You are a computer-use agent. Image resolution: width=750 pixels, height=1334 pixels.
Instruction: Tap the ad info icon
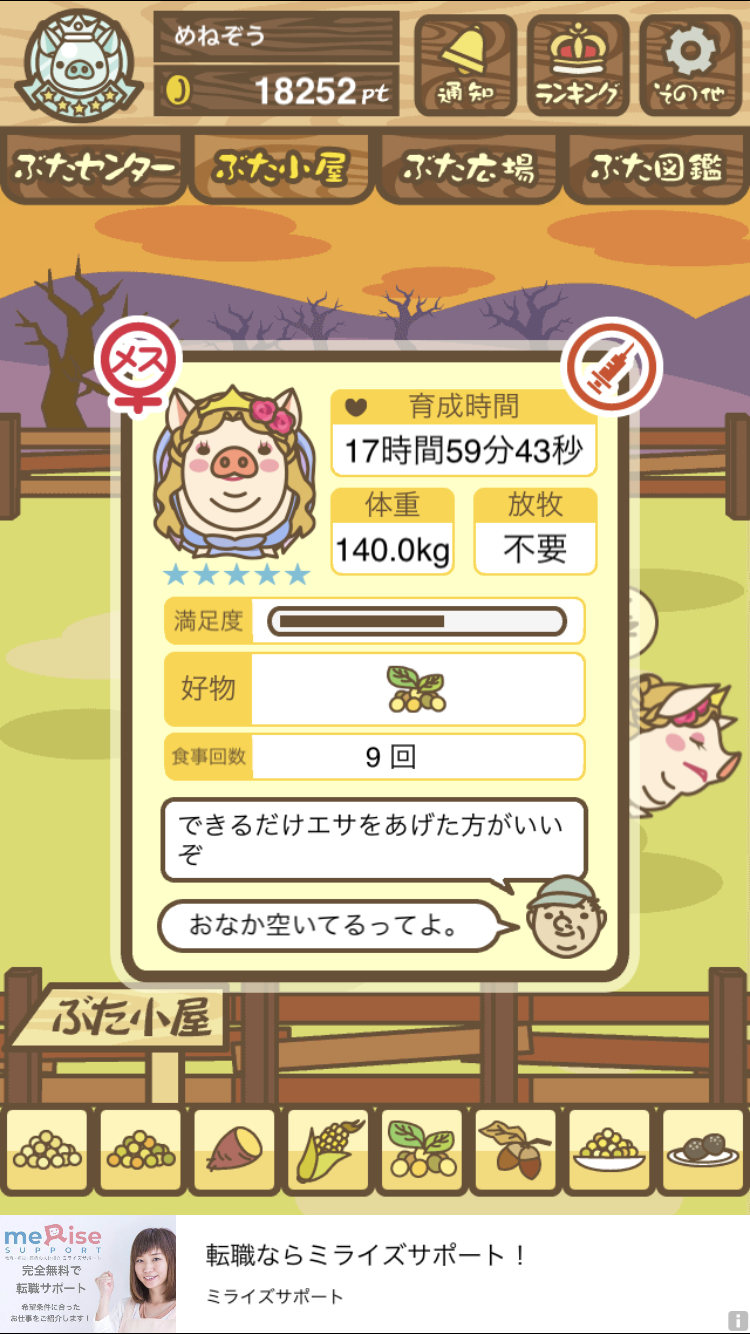click(x=738, y=1321)
